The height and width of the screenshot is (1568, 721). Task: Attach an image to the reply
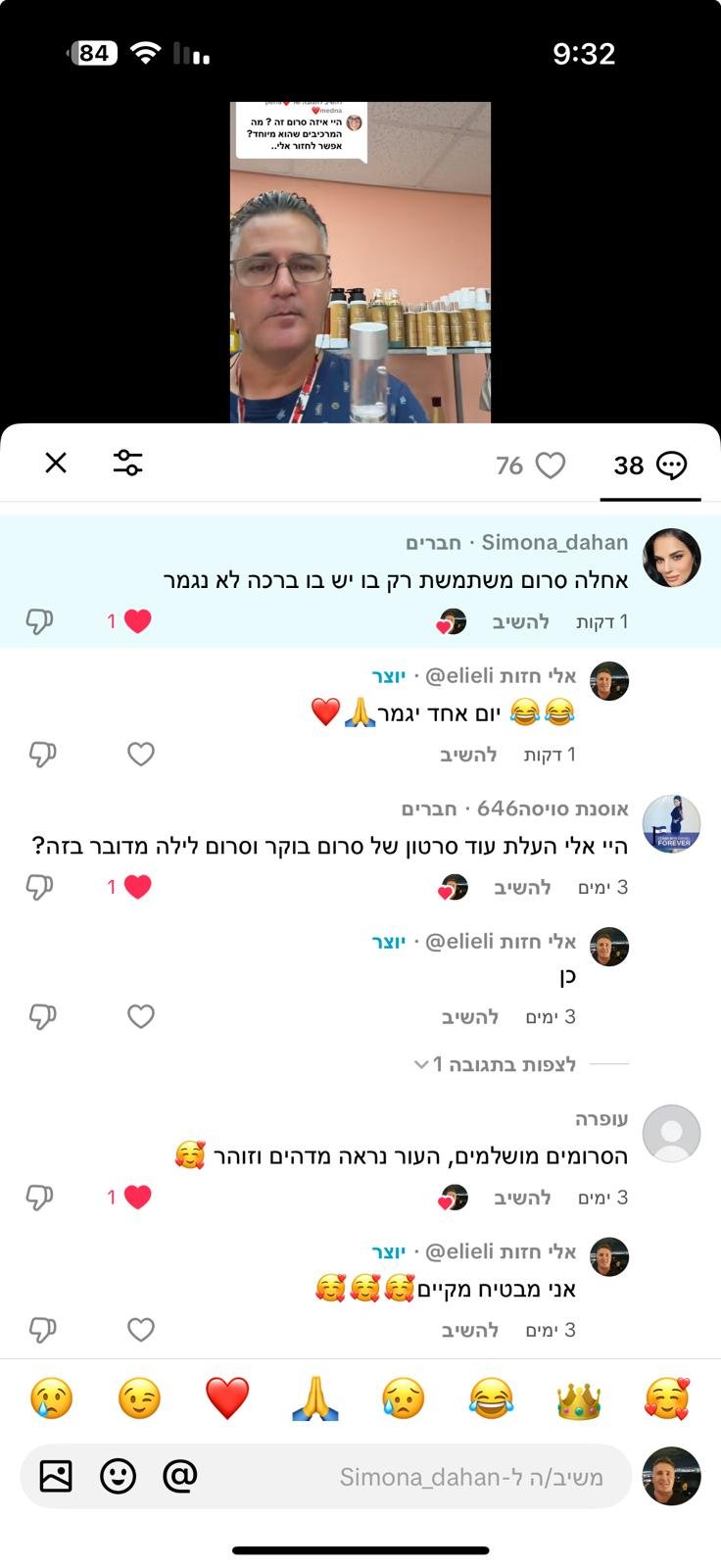tap(56, 1476)
